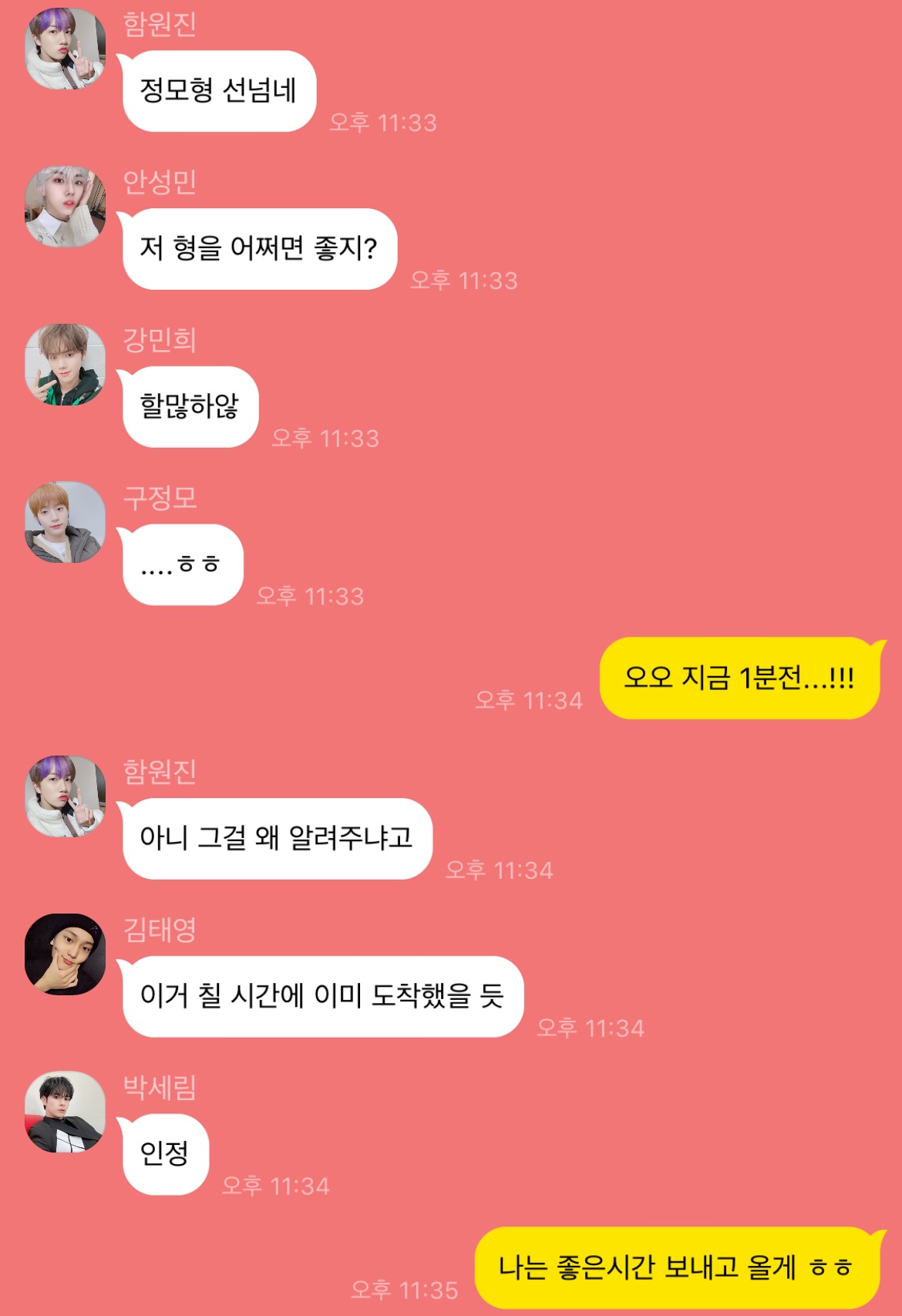The height and width of the screenshot is (1316, 902).
Task: Tap 강민희's profile avatar
Action: (65, 364)
